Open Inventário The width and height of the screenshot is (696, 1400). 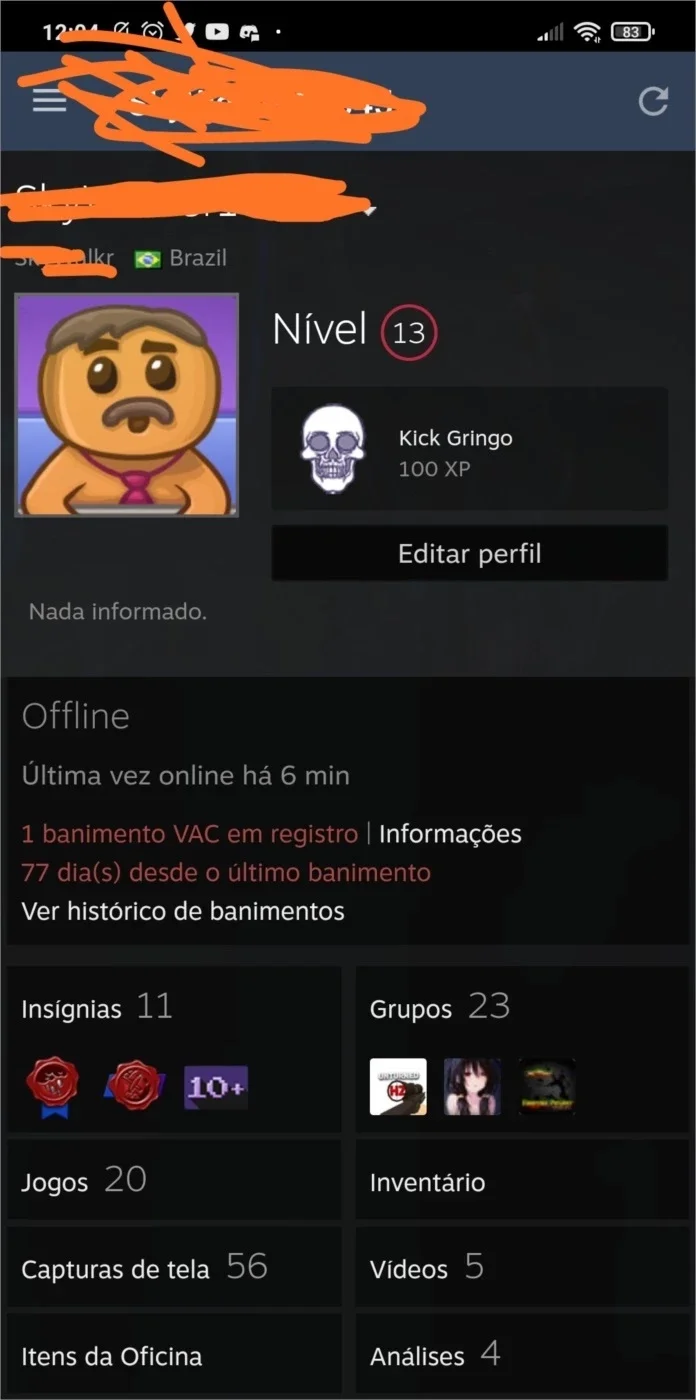click(x=522, y=1181)
